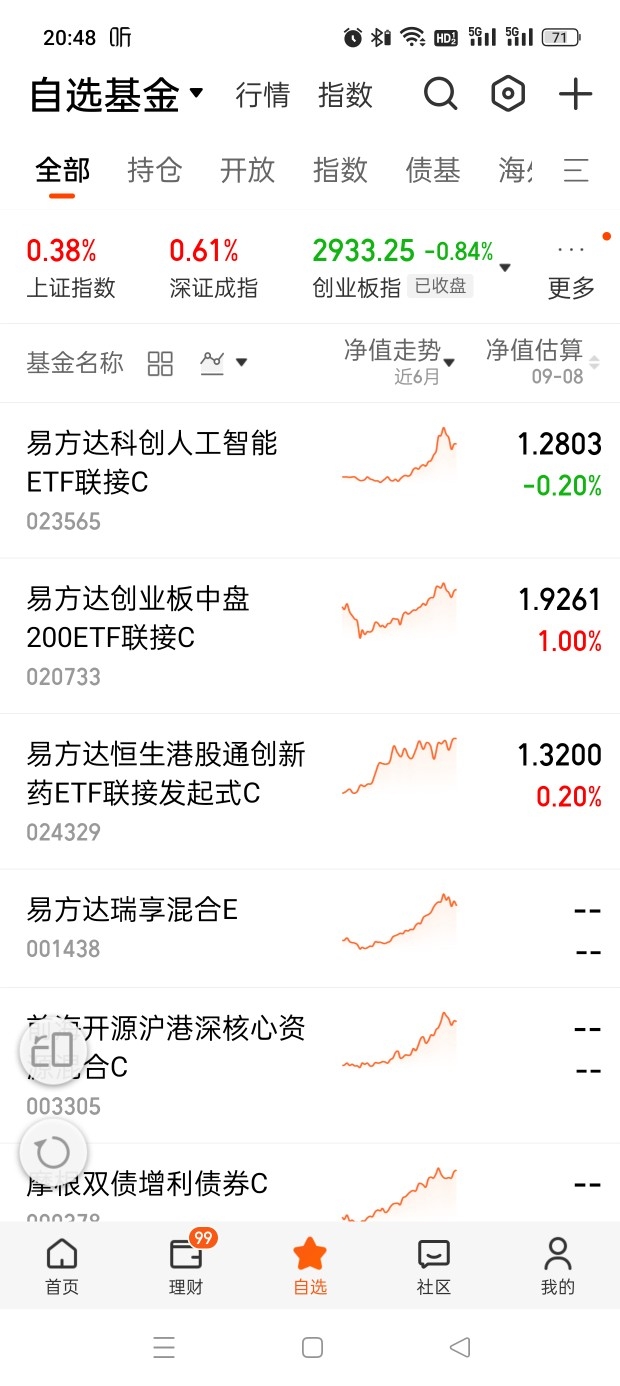Switch to the 指数 header tab beside 行情

click(345, 95)
